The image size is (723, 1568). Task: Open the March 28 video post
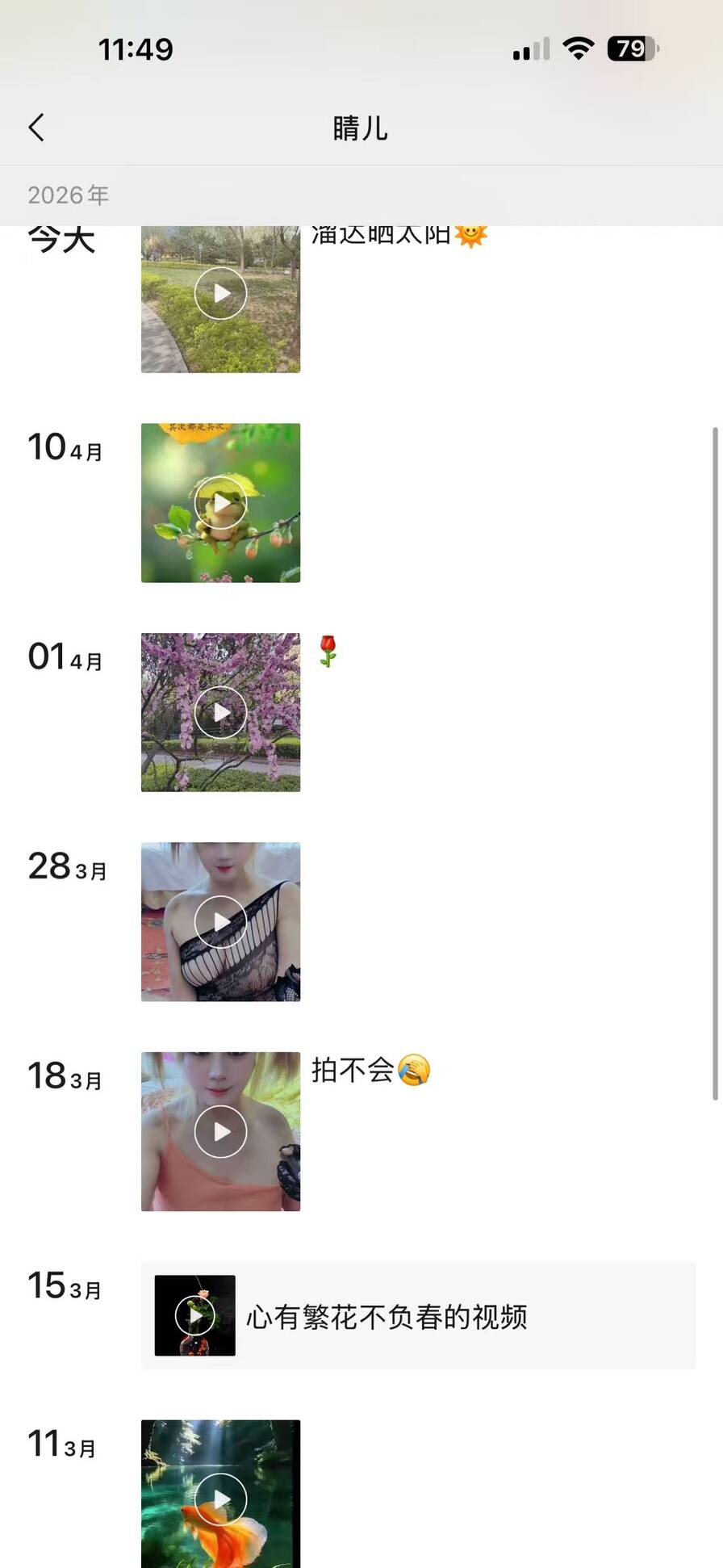click(x=220, y=921)
